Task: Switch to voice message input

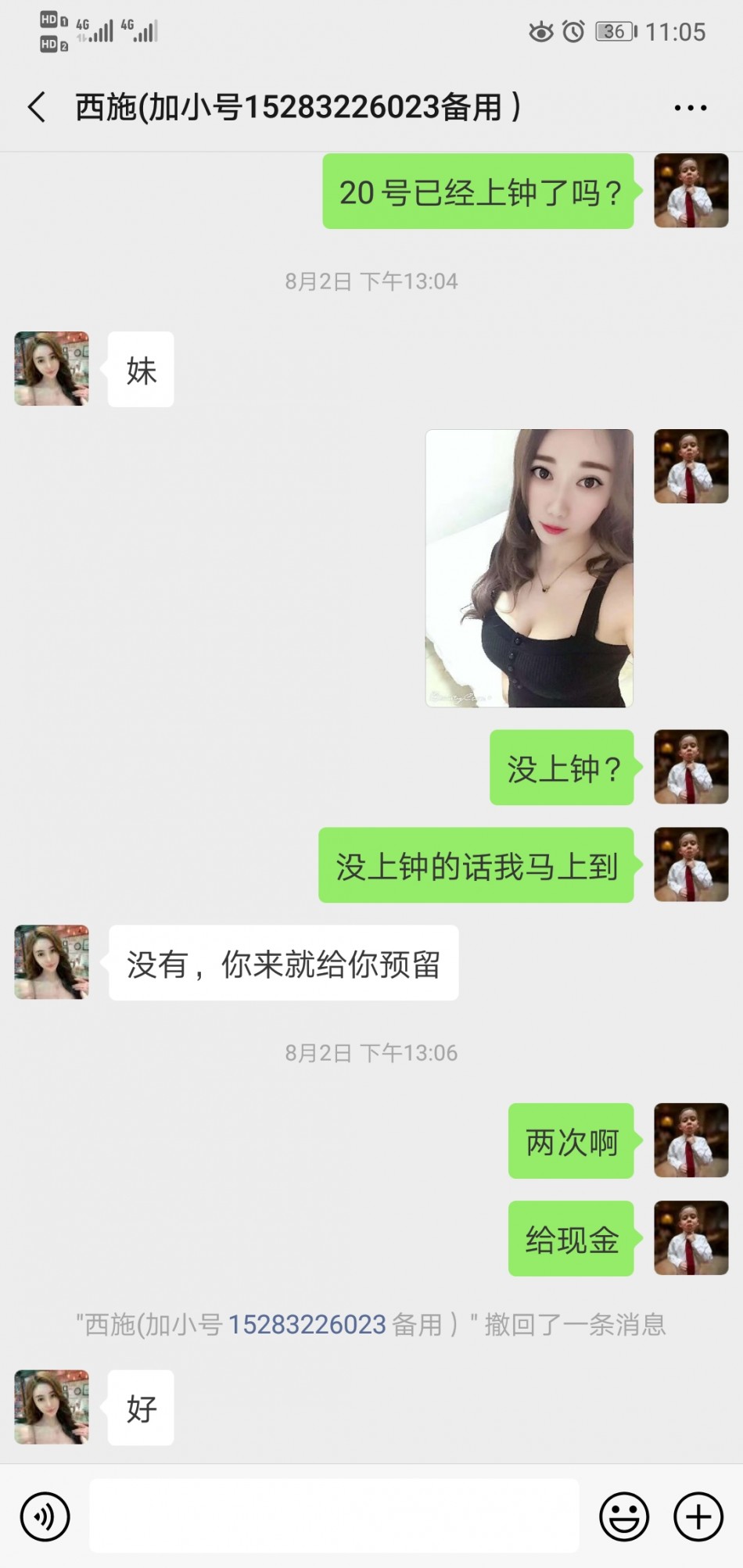Action: click(45, 1516)
